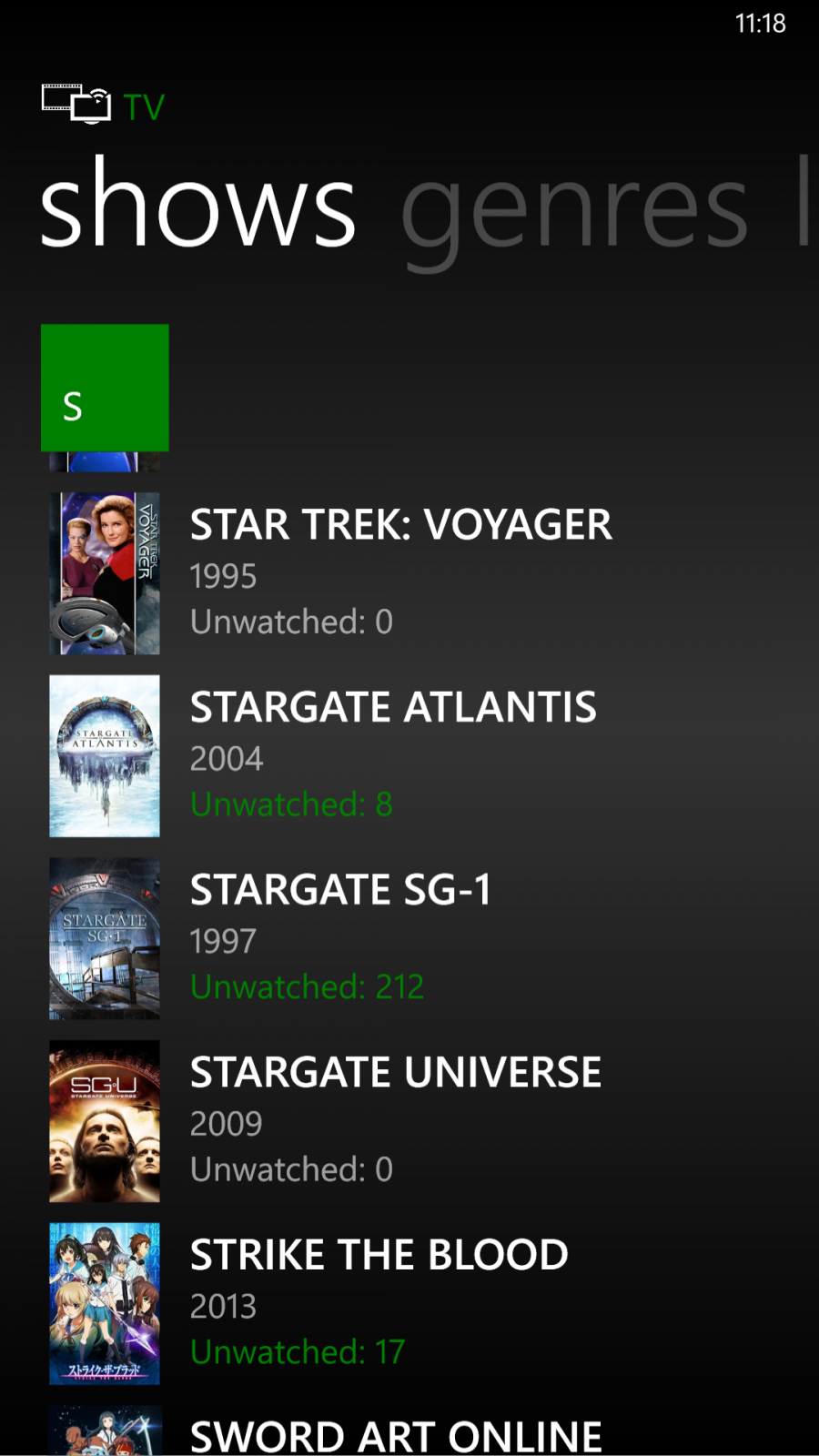Open Strike the Blood show
Screen dimensions: 819x1456
pos(379,1302)
